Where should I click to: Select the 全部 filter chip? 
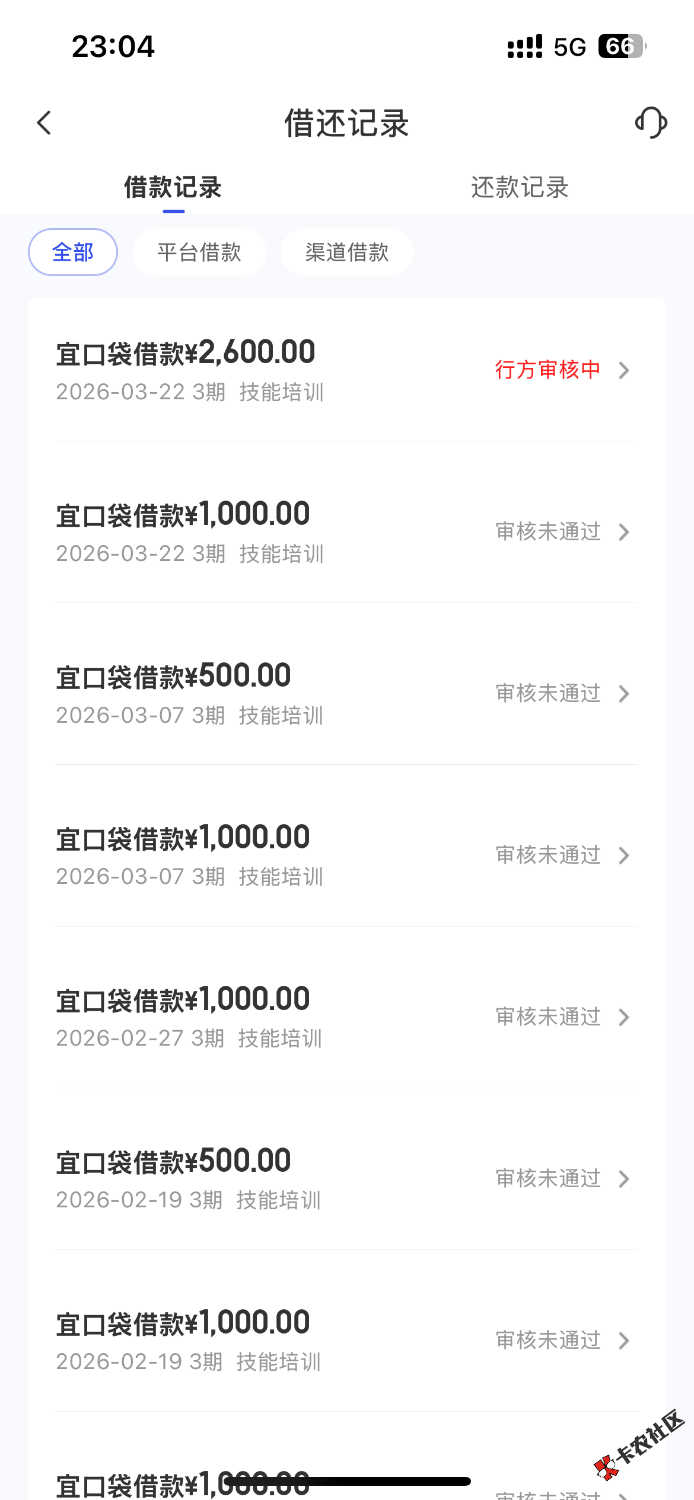coord(73,252)
